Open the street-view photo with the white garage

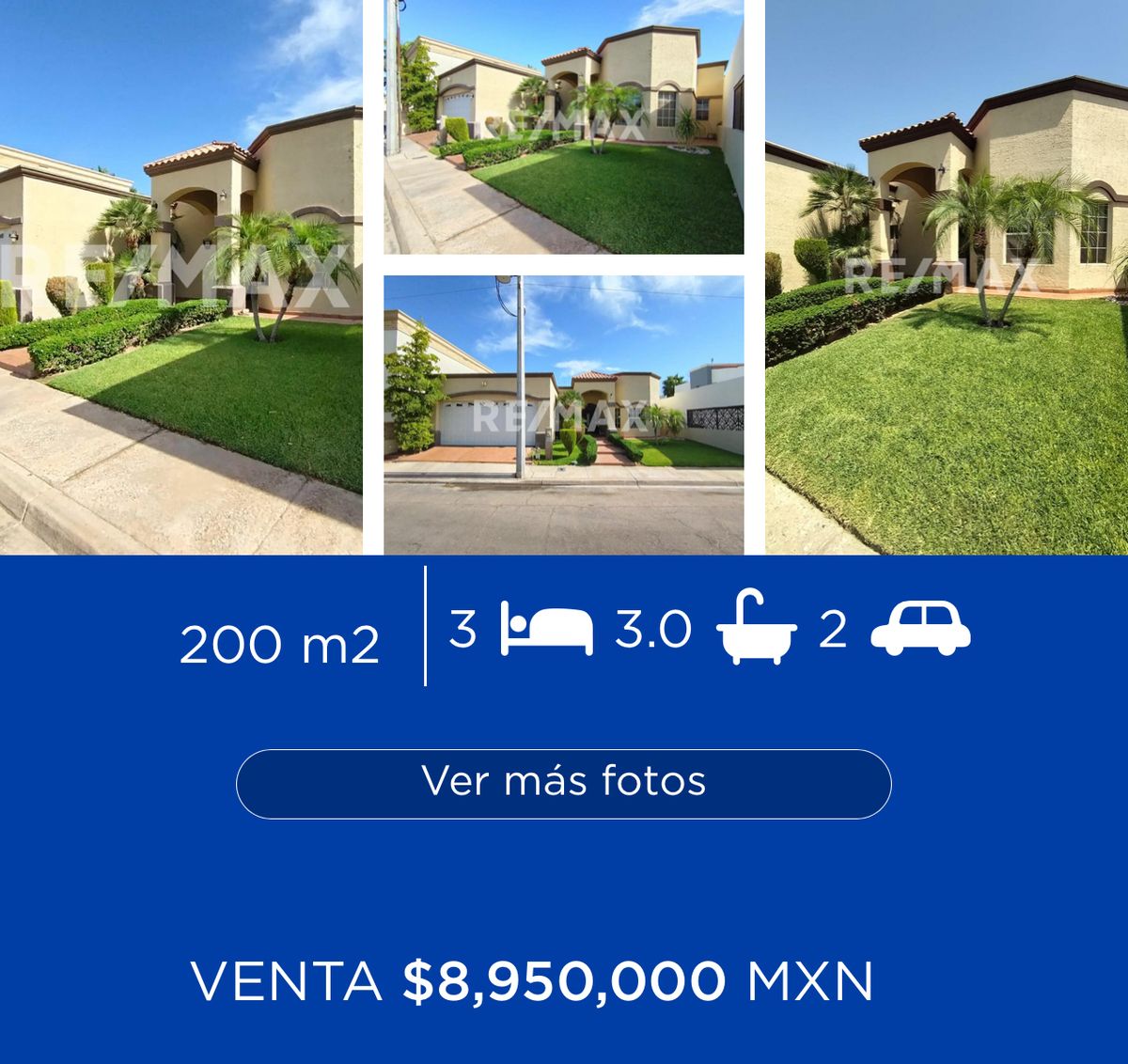tap(563, 415)
